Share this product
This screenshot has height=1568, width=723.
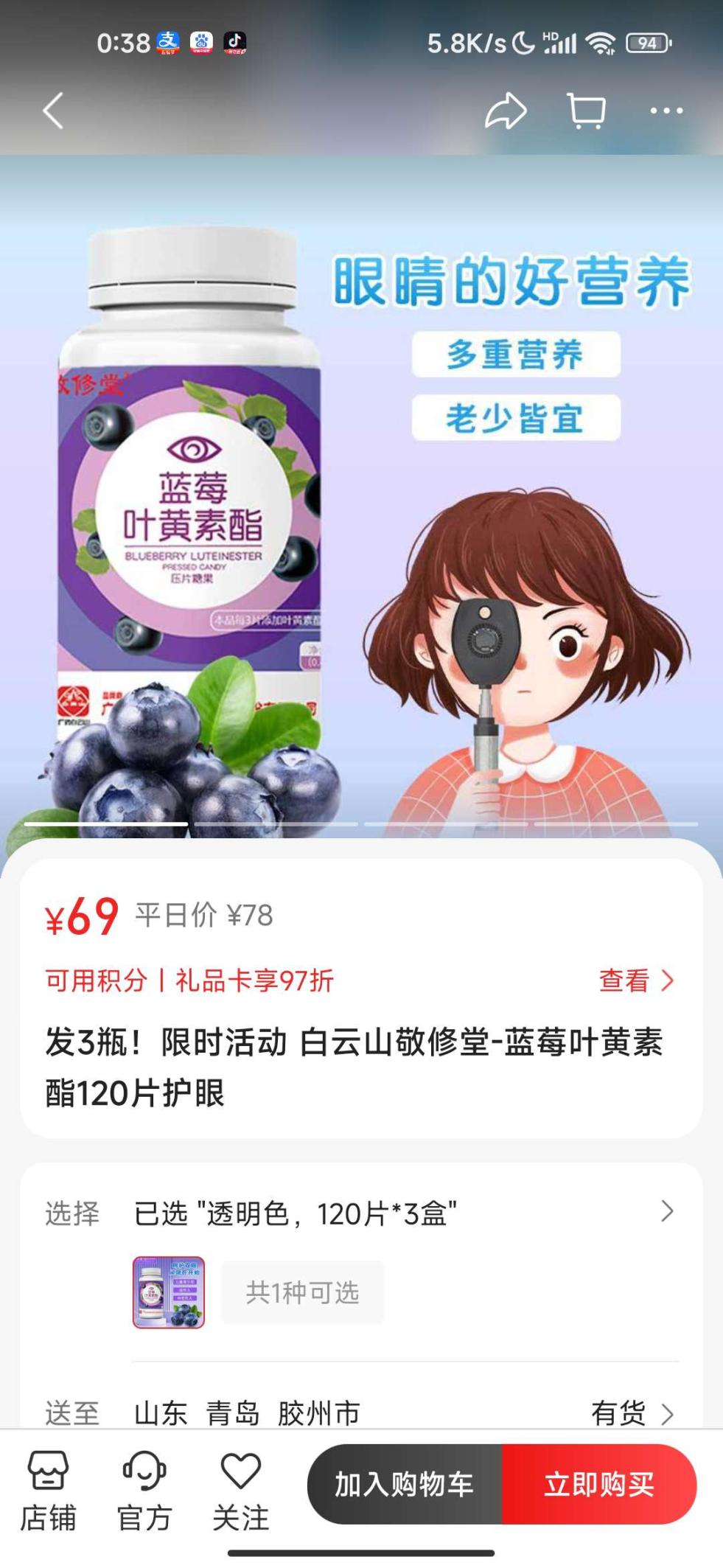point(506,111)
